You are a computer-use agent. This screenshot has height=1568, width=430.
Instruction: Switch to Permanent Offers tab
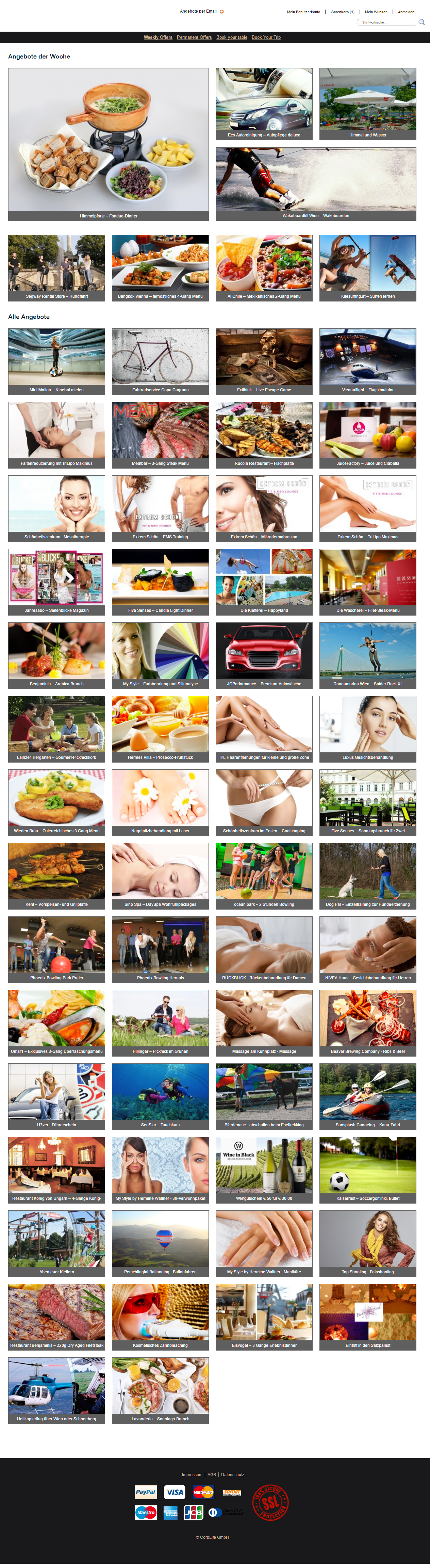click(194, 38)
